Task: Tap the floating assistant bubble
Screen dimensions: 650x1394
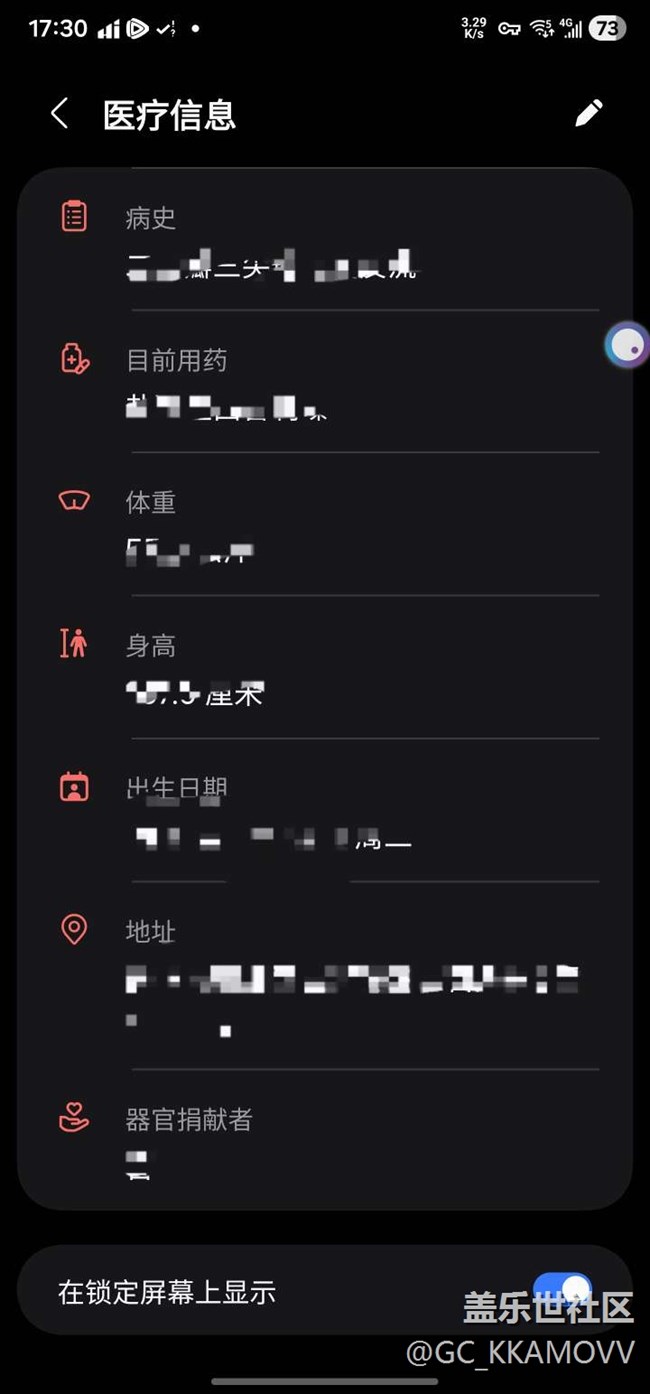Action: tap(626, 346)
